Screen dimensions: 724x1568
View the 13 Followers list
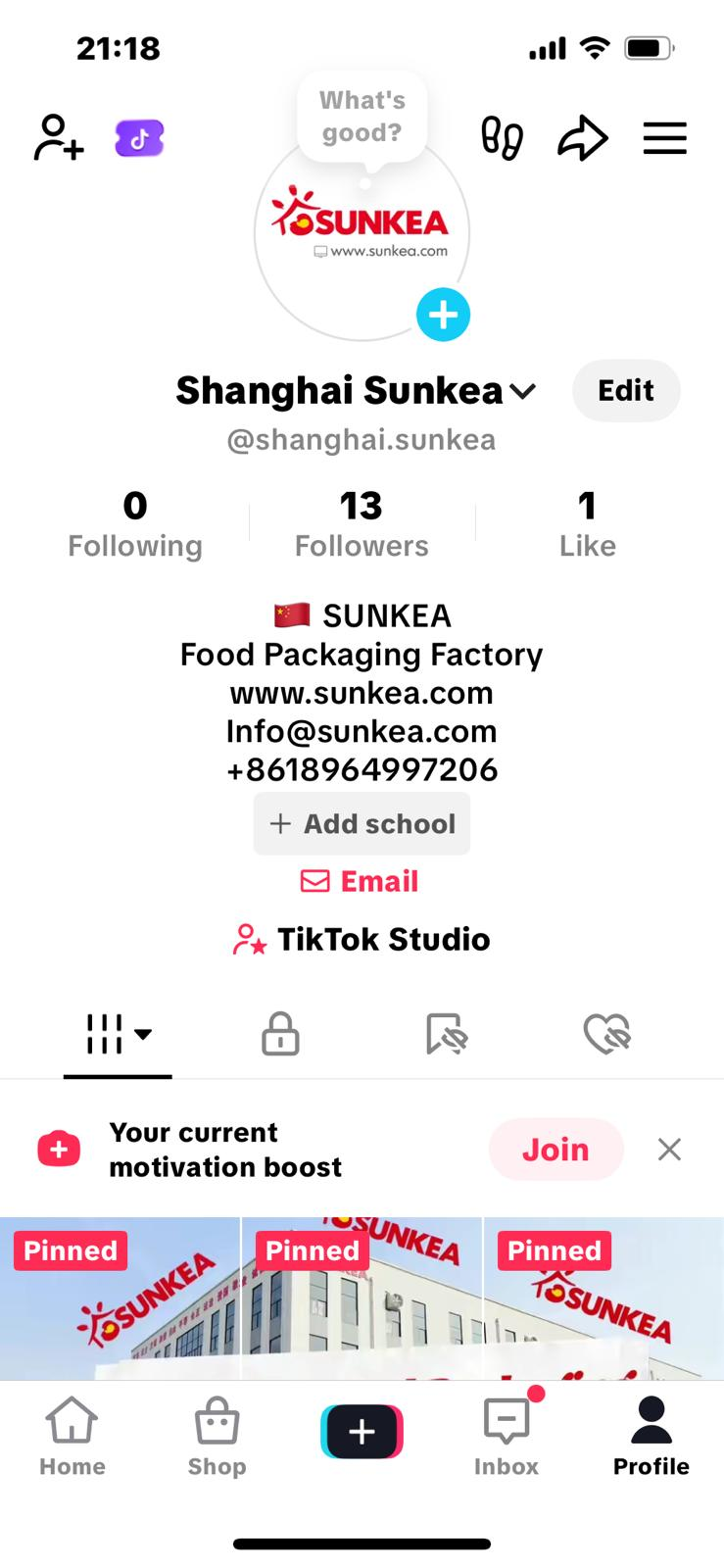coord(362,524)
